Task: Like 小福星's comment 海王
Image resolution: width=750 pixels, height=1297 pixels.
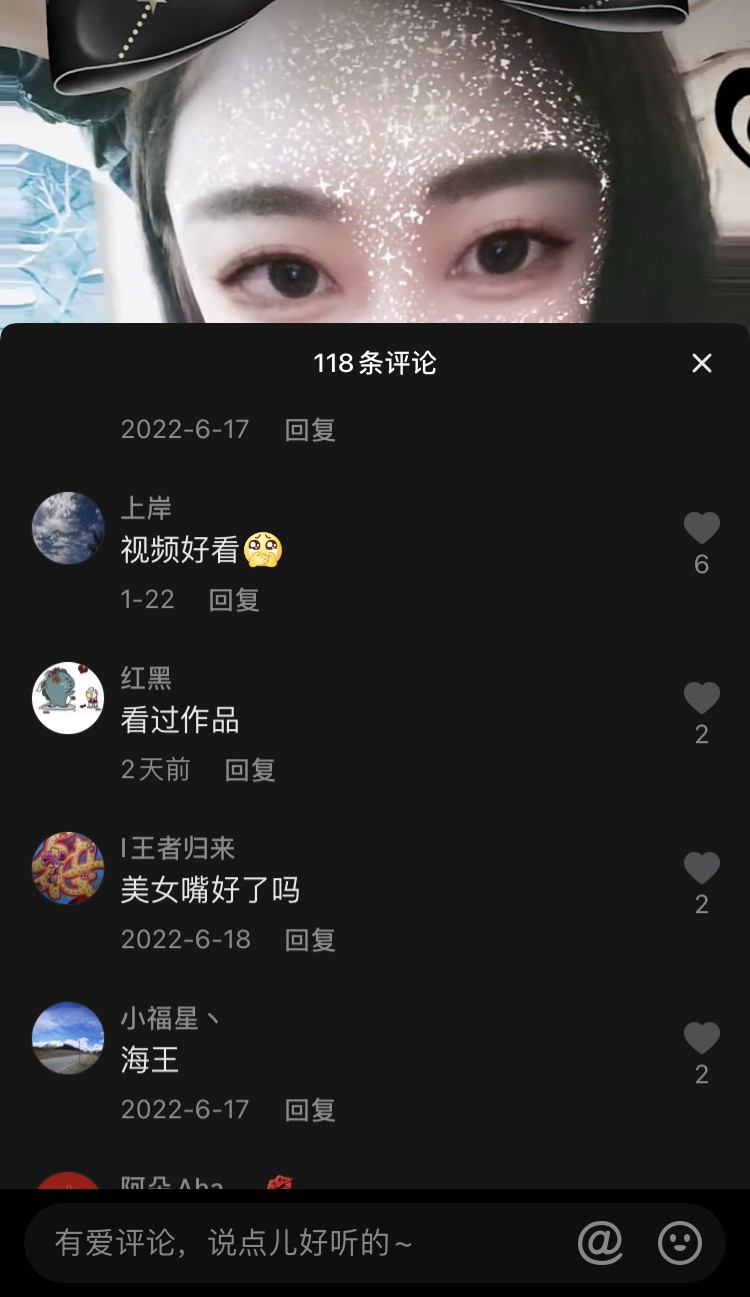Action: 702,1038
